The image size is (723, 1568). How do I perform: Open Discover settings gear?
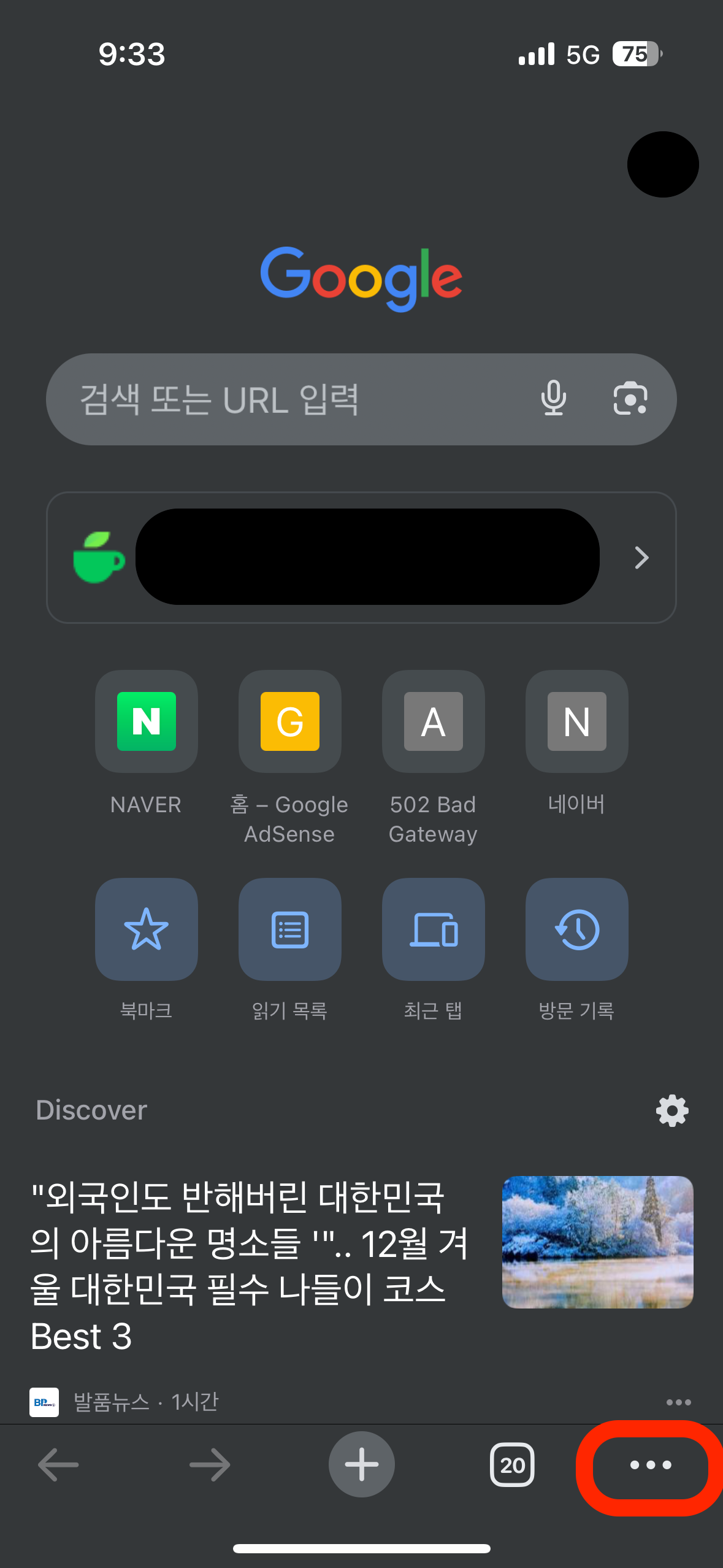[671, 1110]
